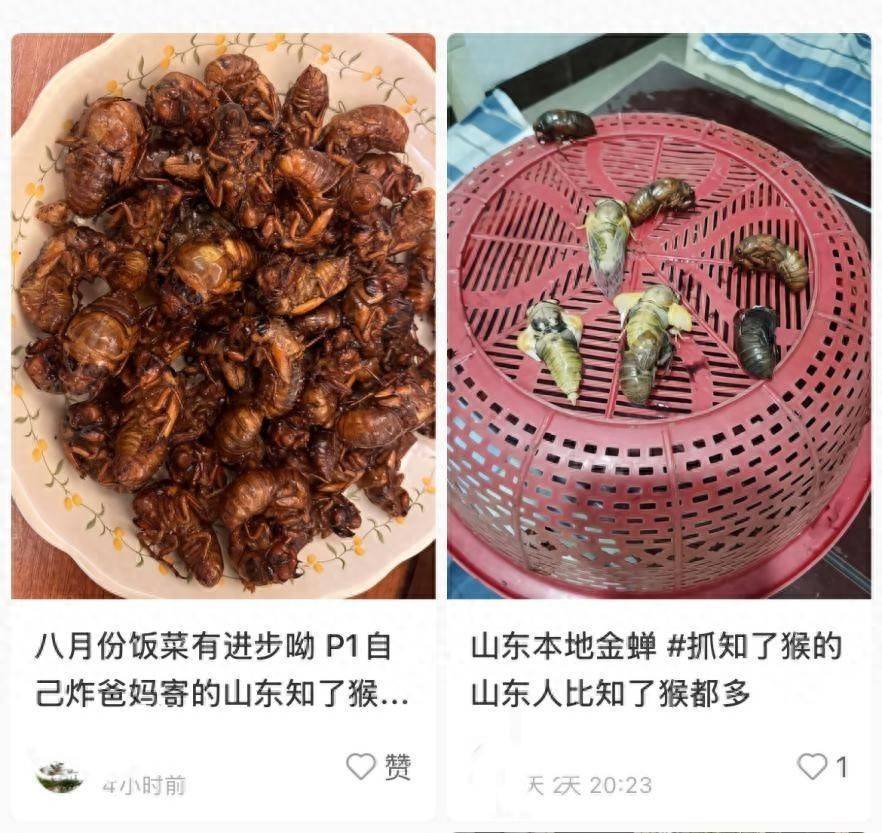Open the author avatar under 八月份饭菜 post
Image resolution: width=882 pixels, height=833 pixels.
point(59,777)
